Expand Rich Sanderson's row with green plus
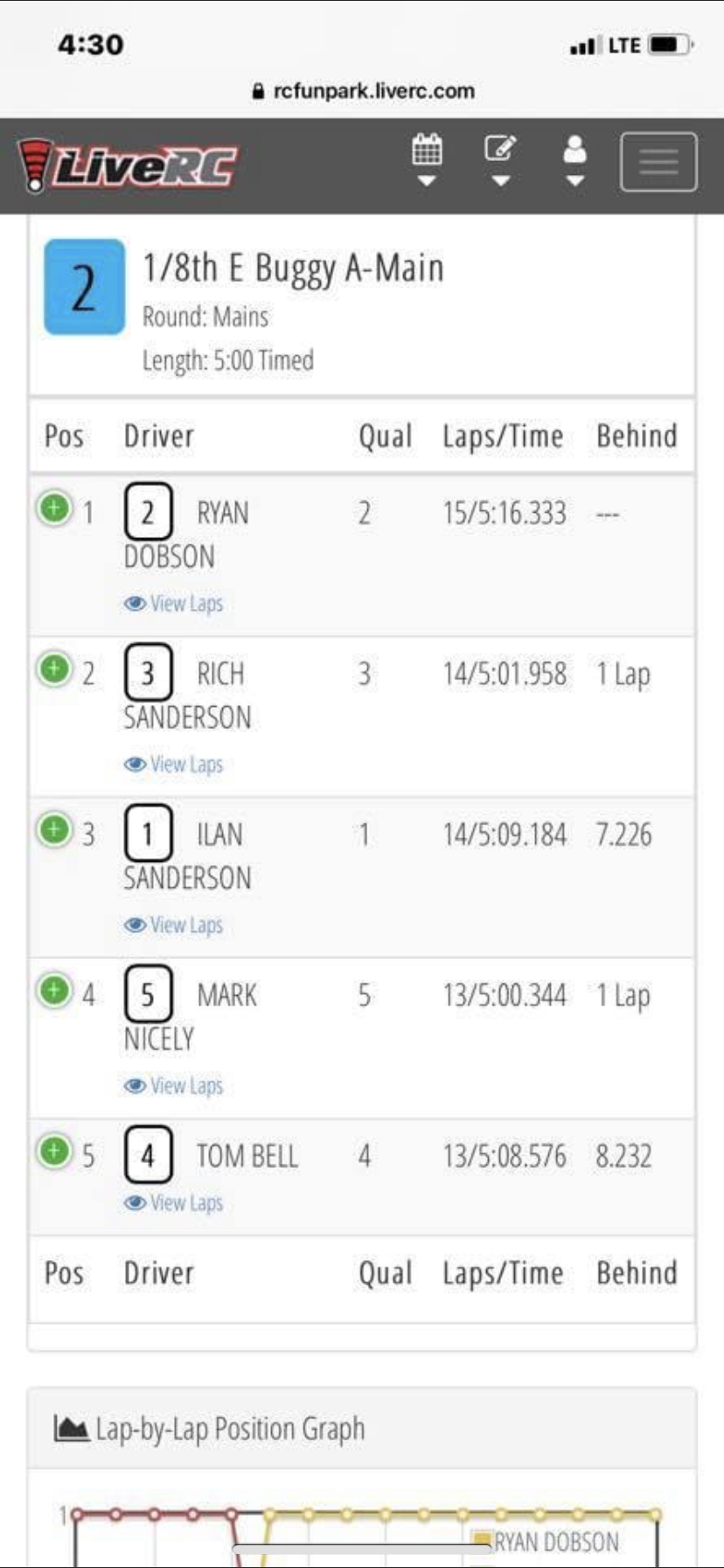This screenshot has width=724, height=1568. tap(54, 669)
